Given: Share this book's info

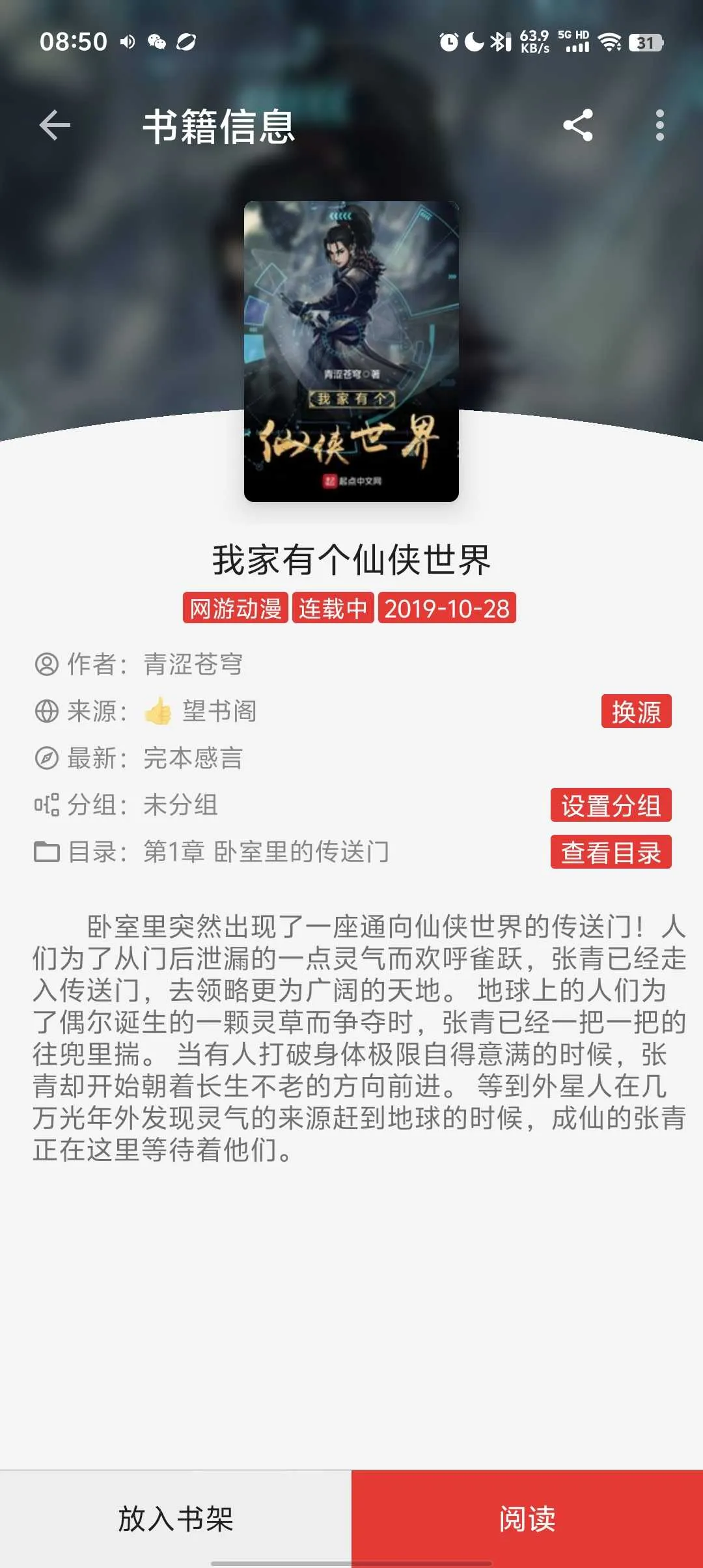Looking at the screenshot, I should pyautogui.click(x=578, y=125).
